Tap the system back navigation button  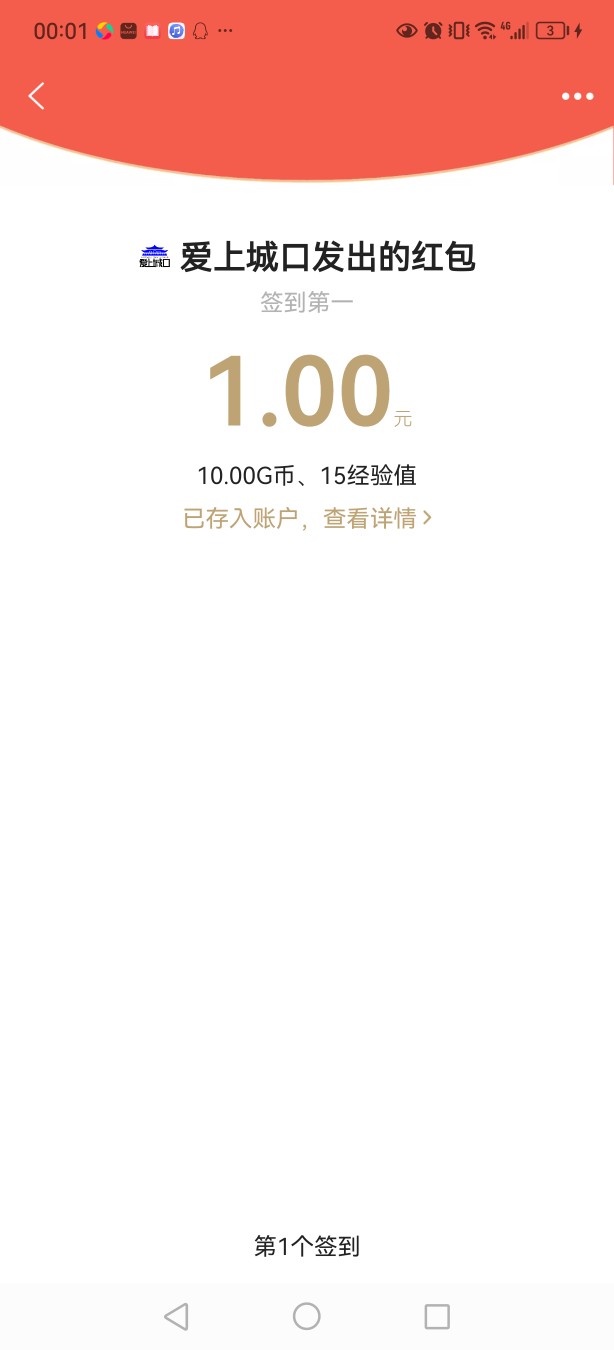[176, 1316]
